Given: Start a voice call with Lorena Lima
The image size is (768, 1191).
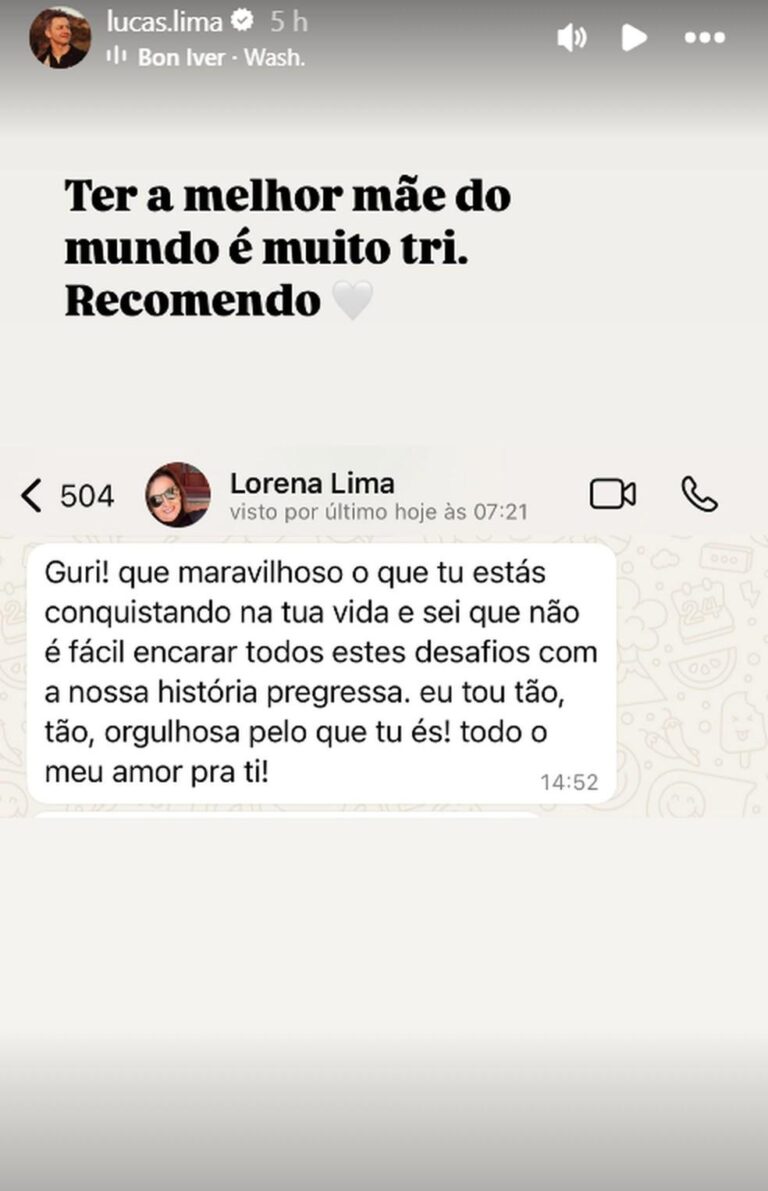Looking at the screenshot, I should pyautogui.click(x=700, y=492).
